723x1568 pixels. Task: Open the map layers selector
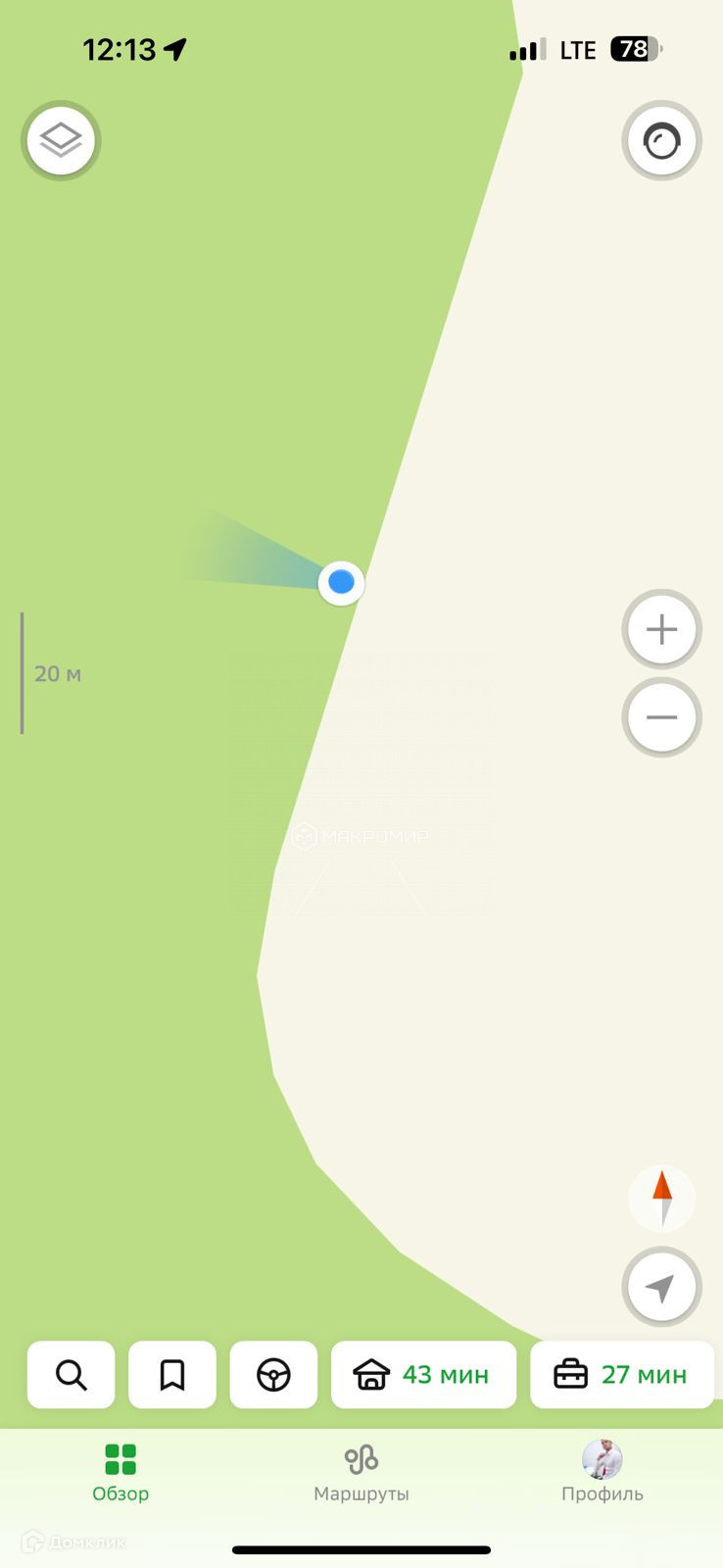61,140
